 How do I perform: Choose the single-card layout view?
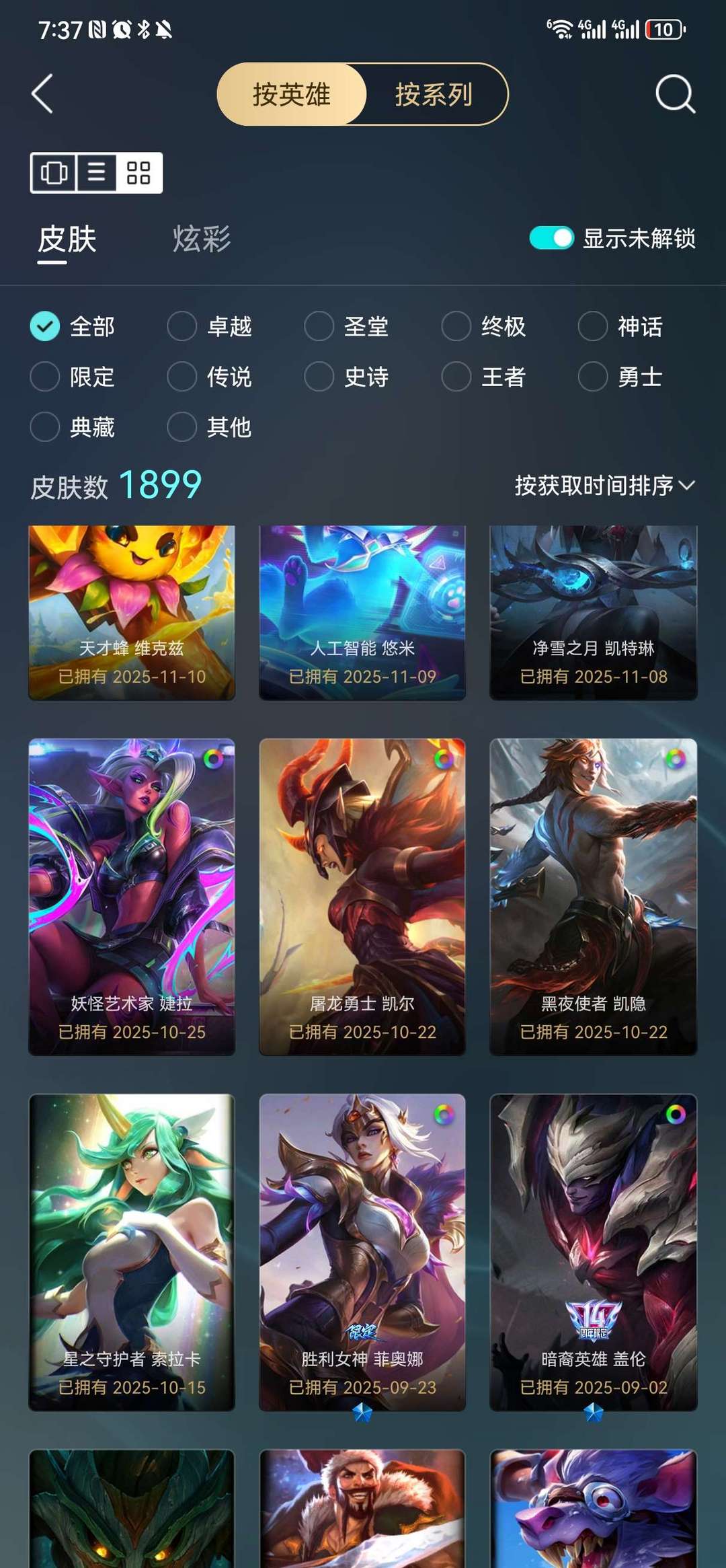point(54,173)
